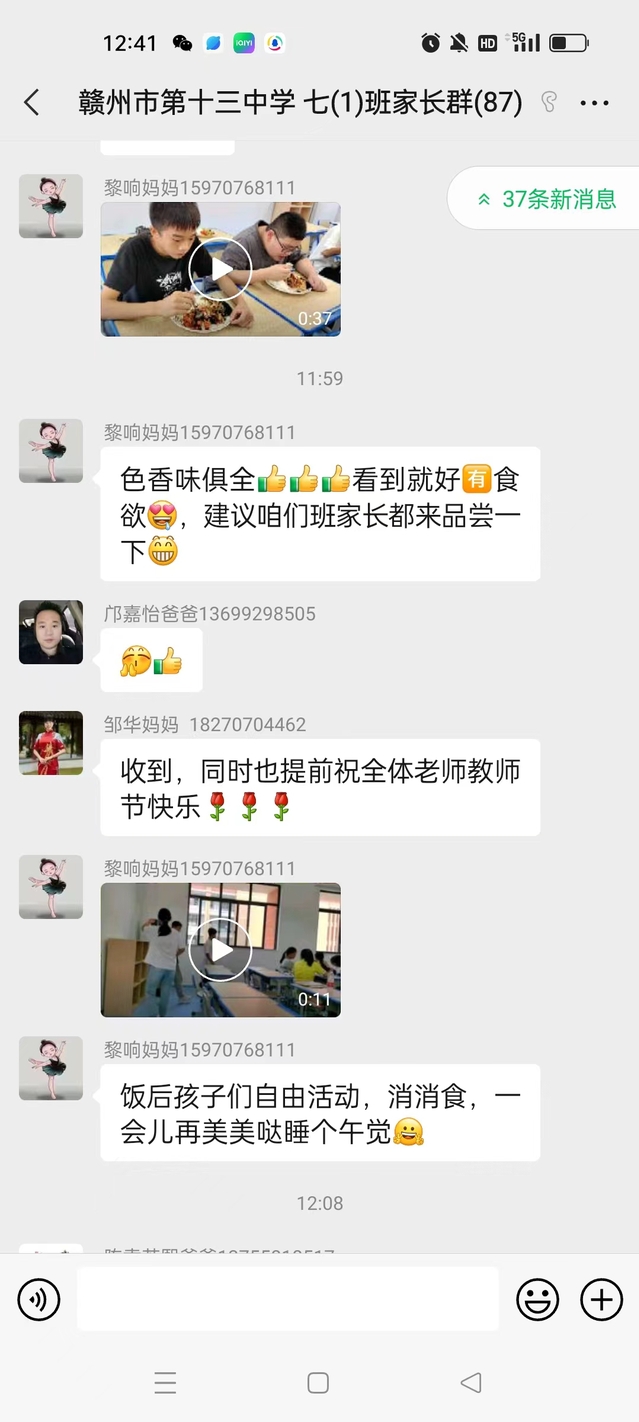The width and height of the screenshot is (639, 1422).
Task: Play the 0:11 classroom video
Action: click(220, 950)
